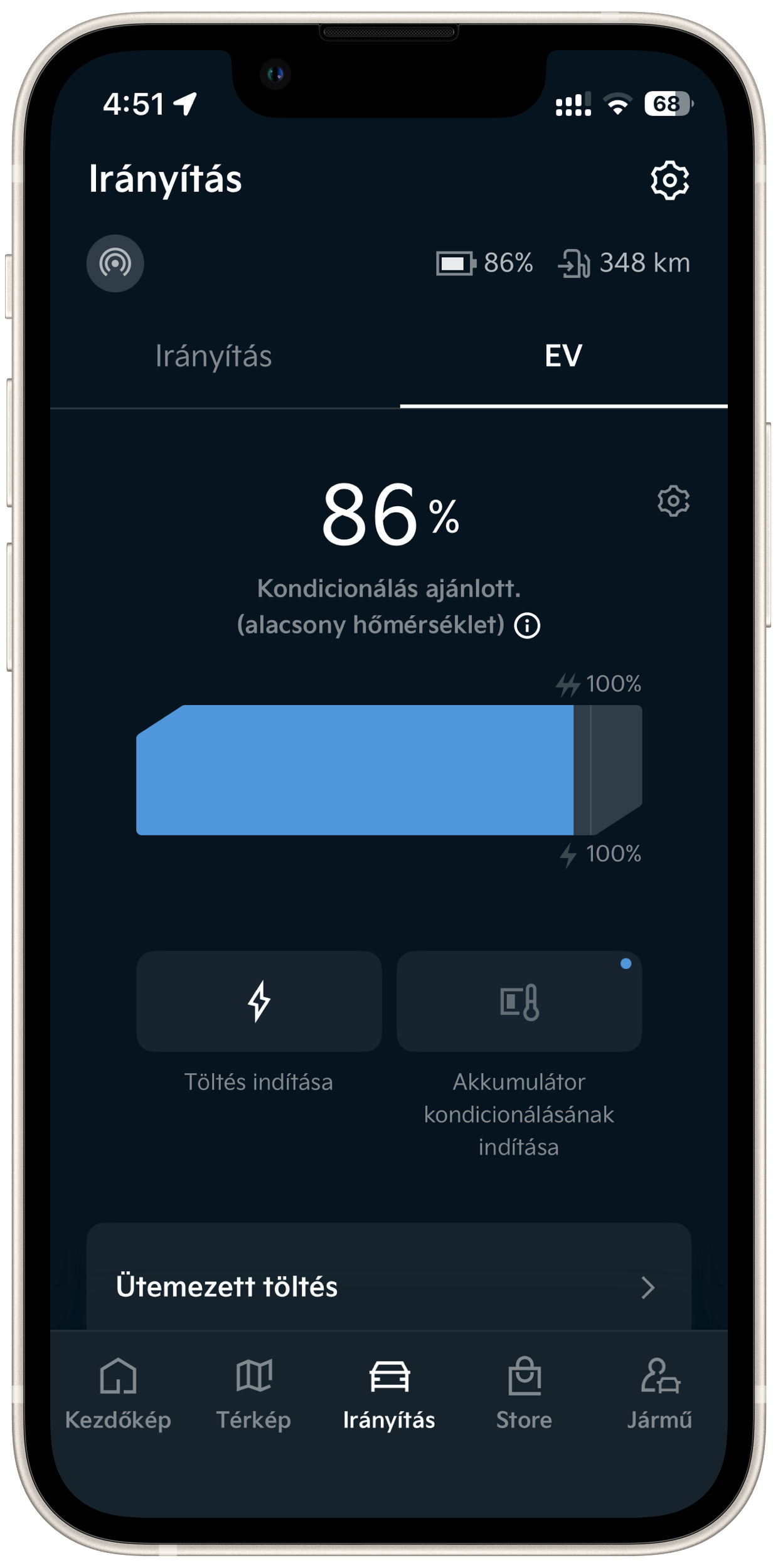778x1568 pixels.
Task: Open the Ütemezett töltés row
Action: (x=388, y=1287)
